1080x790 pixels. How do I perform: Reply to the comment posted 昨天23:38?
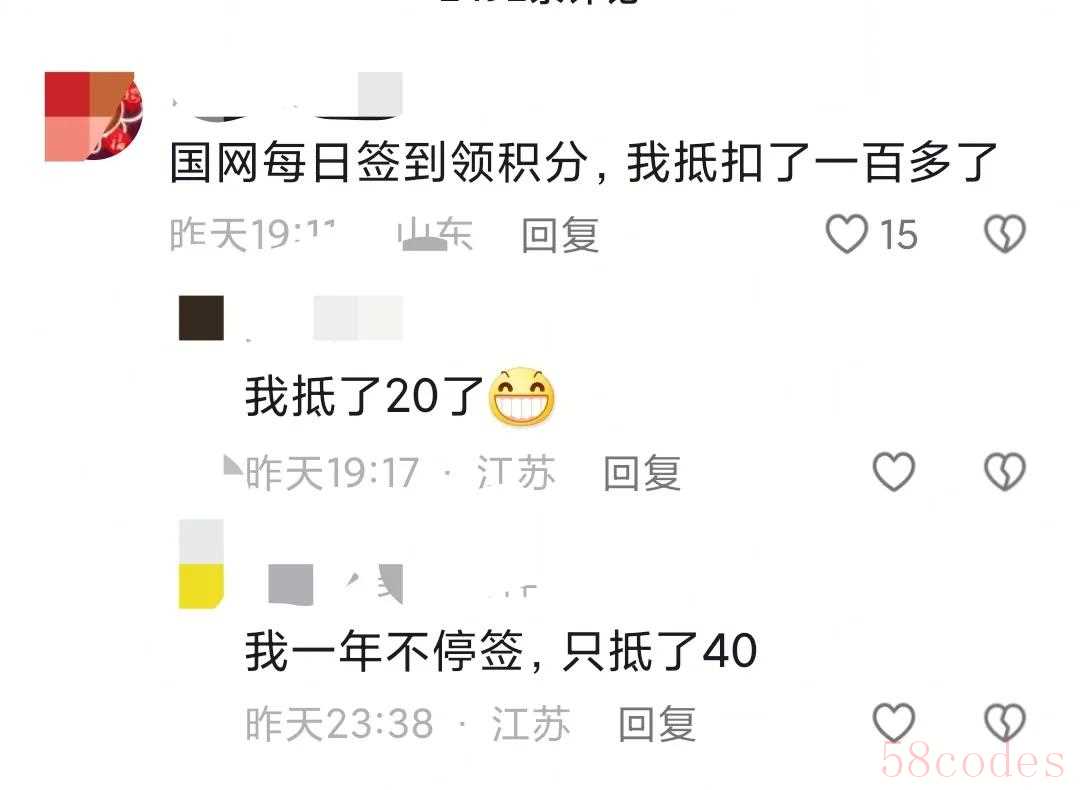point(656,723)
